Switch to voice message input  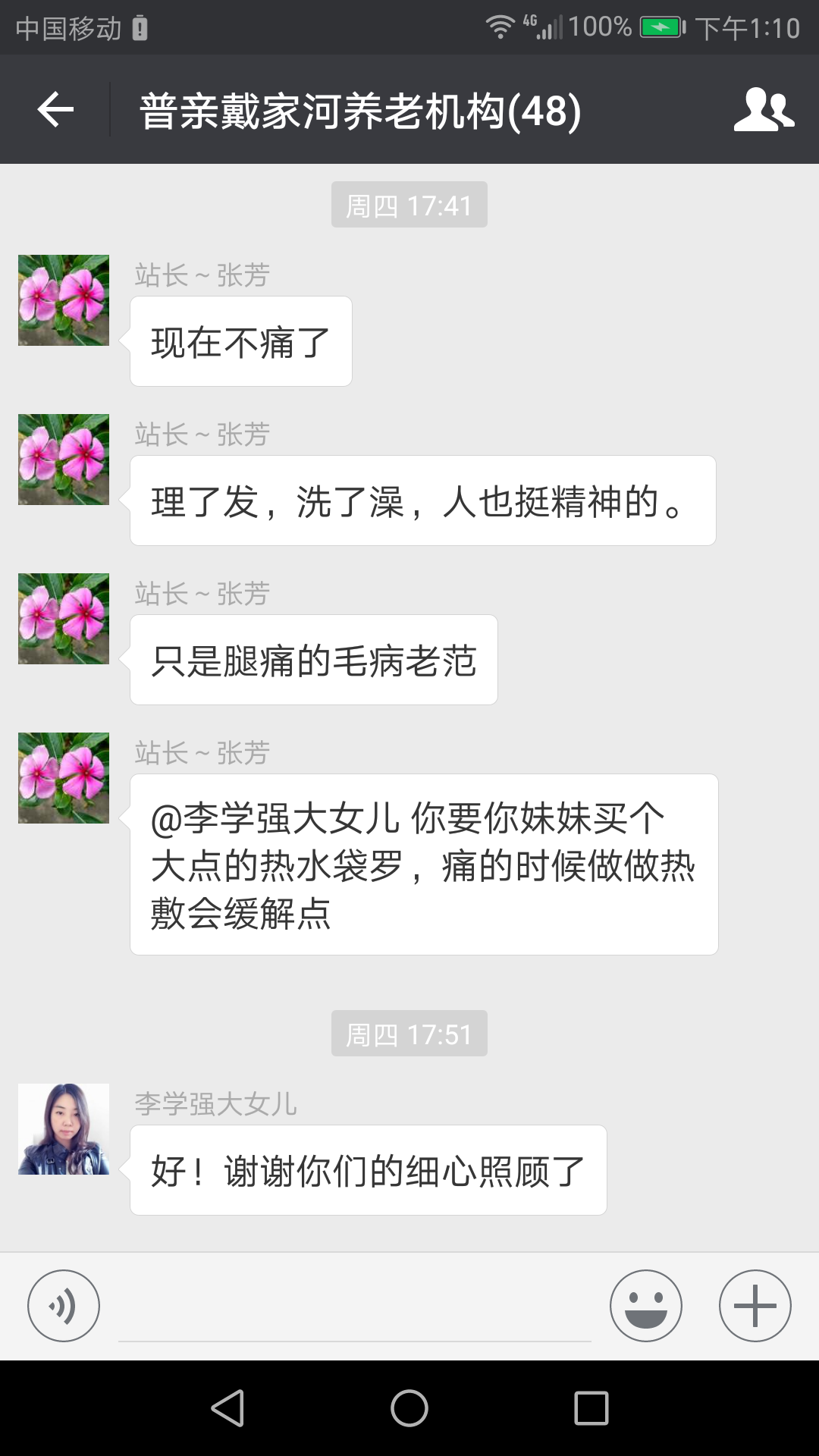(x=64, y=1306)
